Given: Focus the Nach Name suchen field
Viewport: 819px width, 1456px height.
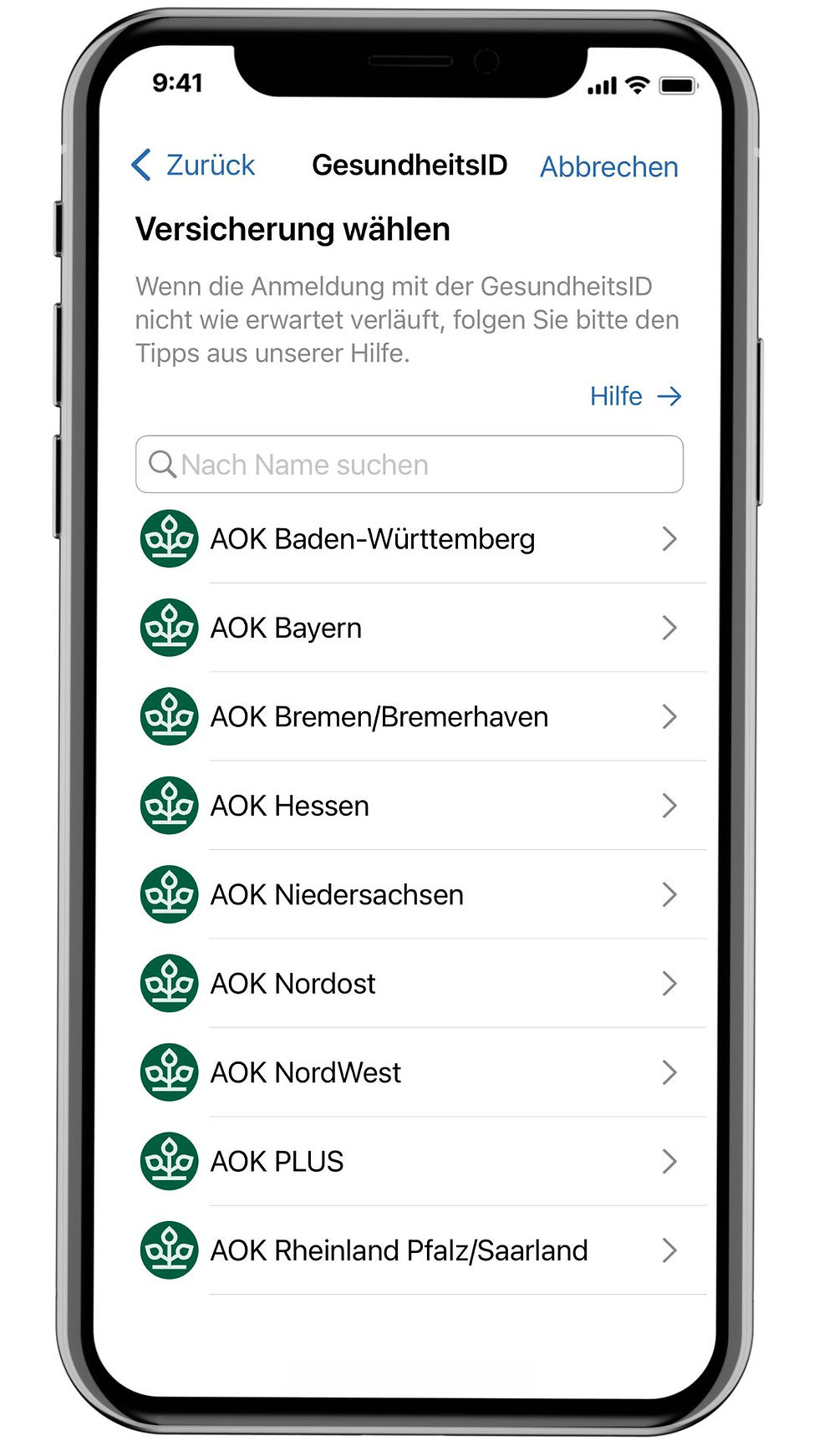Looking at the screenshot, I should point(409,465).
